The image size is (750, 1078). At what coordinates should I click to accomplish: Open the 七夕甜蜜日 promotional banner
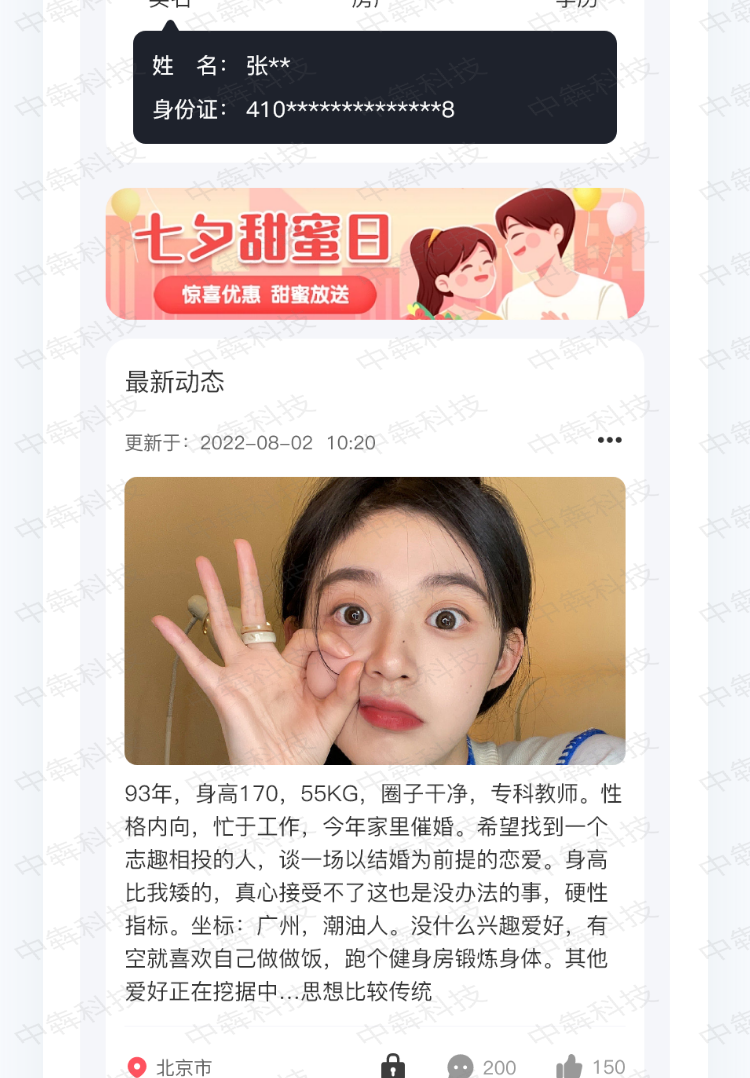tap(374, 254)
